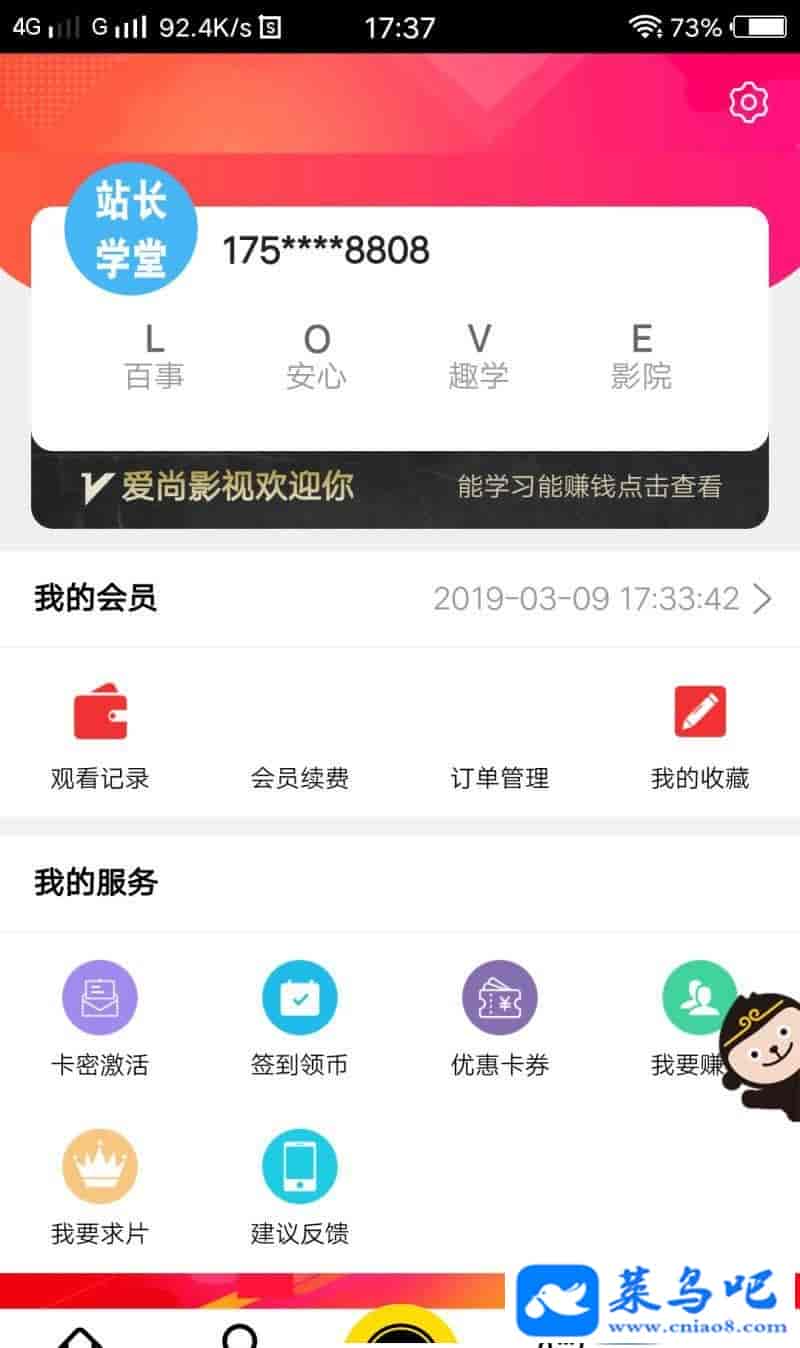Select 会员续费 to renew membership

pos(300,776)
